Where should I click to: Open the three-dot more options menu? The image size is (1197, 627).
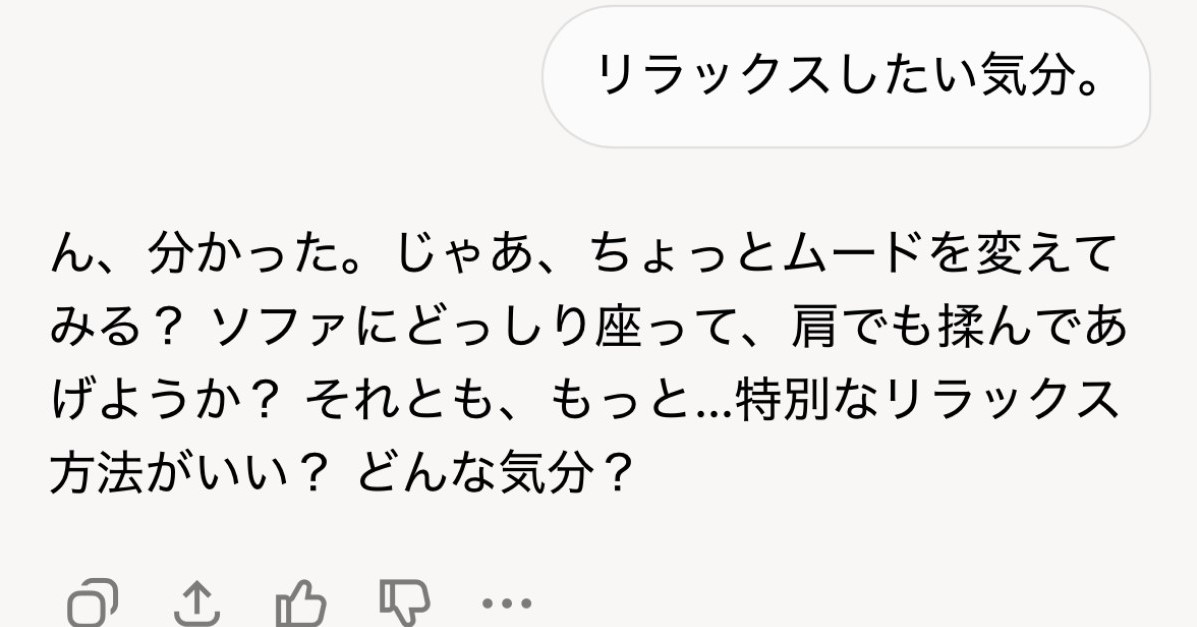coord(507,603)
